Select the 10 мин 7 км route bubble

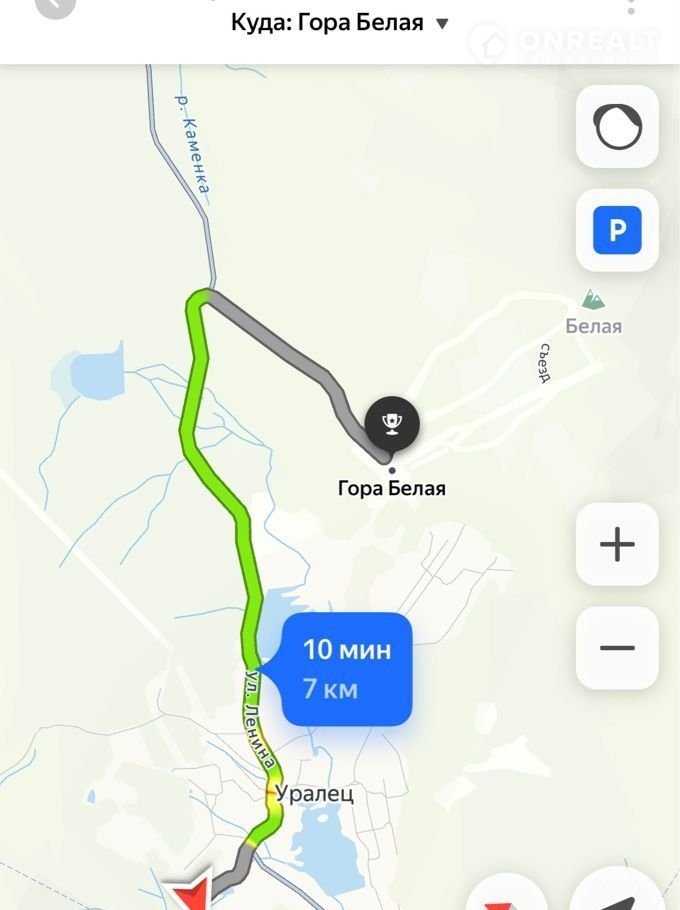pos(347,668)
